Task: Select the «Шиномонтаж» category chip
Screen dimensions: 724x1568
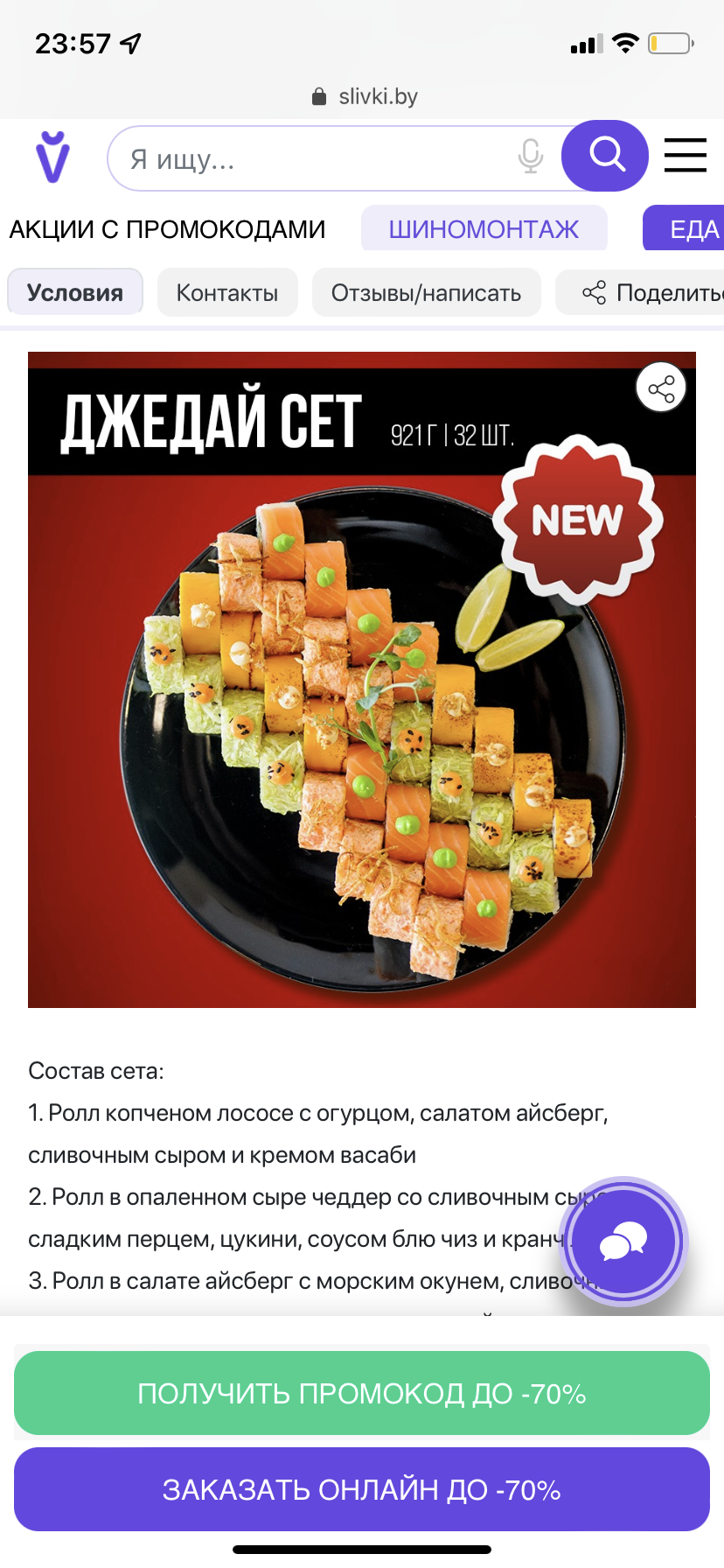Action: point(484,229)
